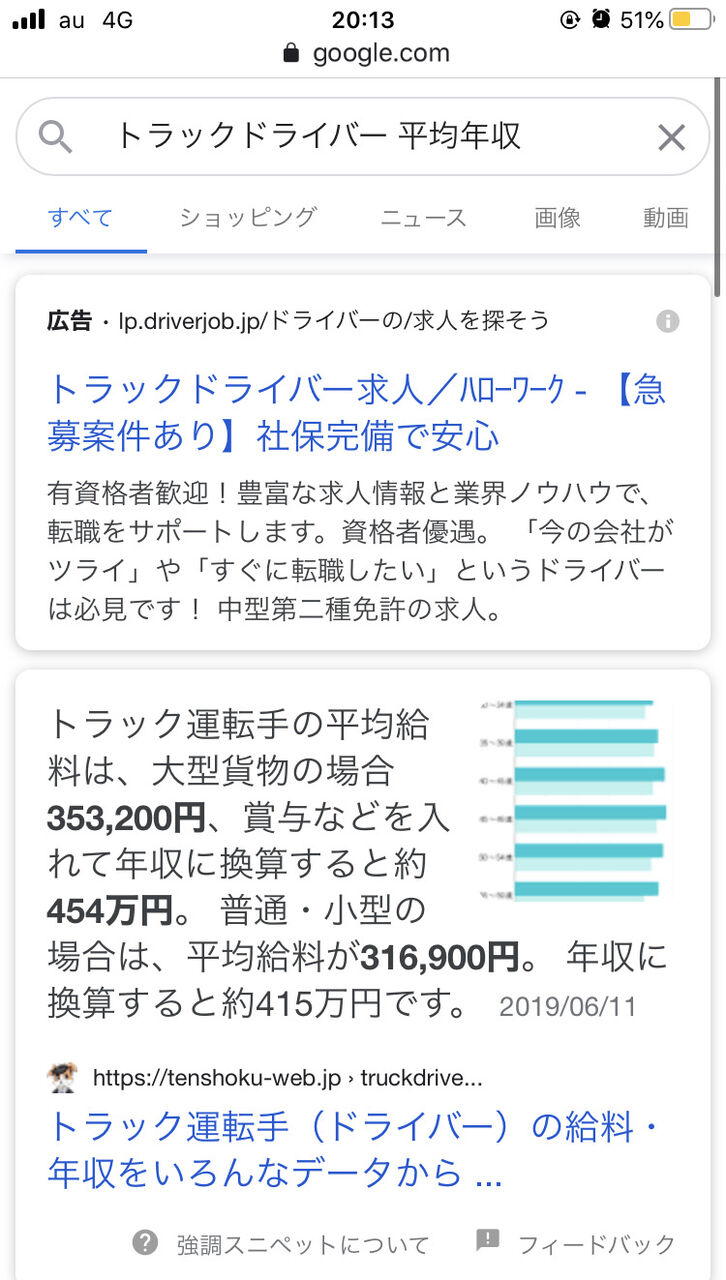Switch to the ニュース tab

pos(424,218)
